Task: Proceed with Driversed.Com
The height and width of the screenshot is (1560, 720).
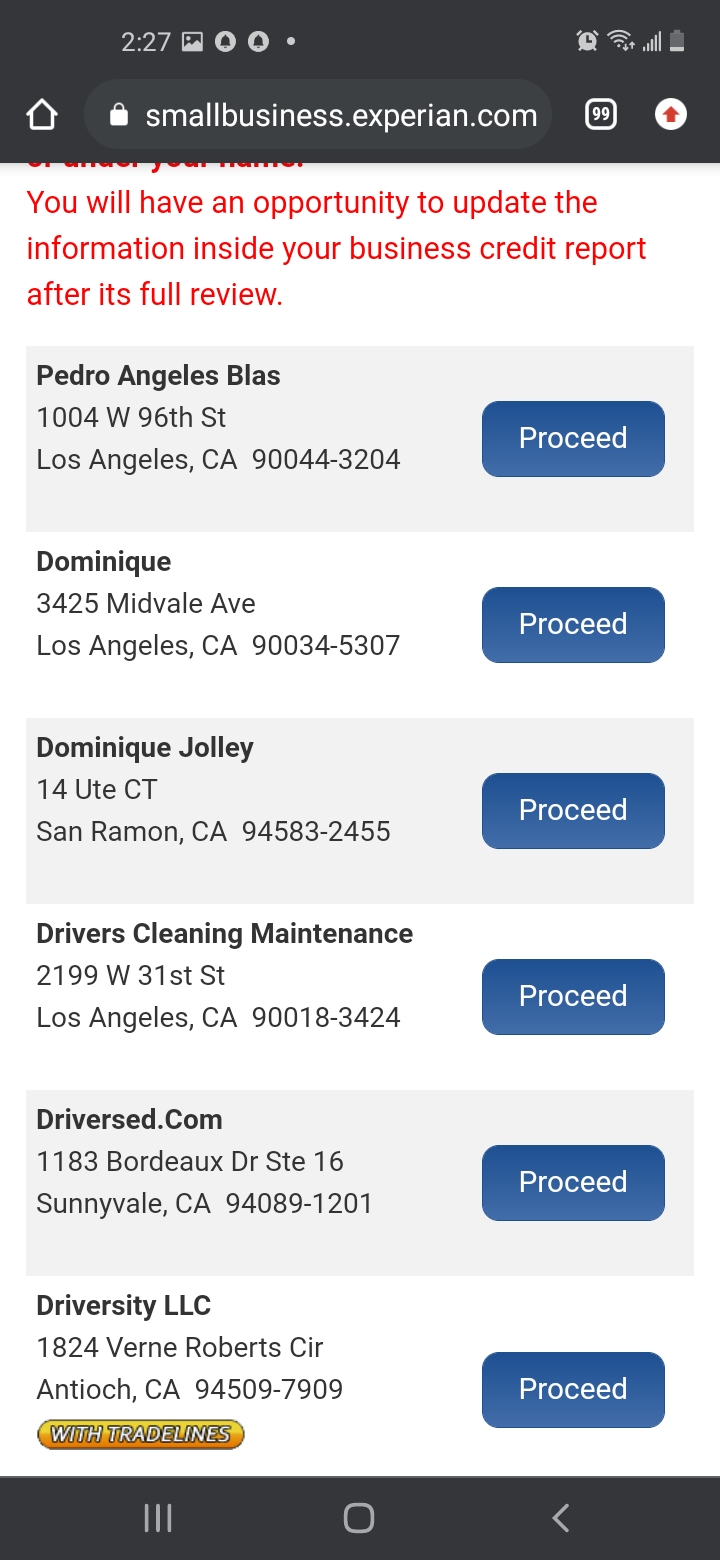Action: click(573, 1182)
